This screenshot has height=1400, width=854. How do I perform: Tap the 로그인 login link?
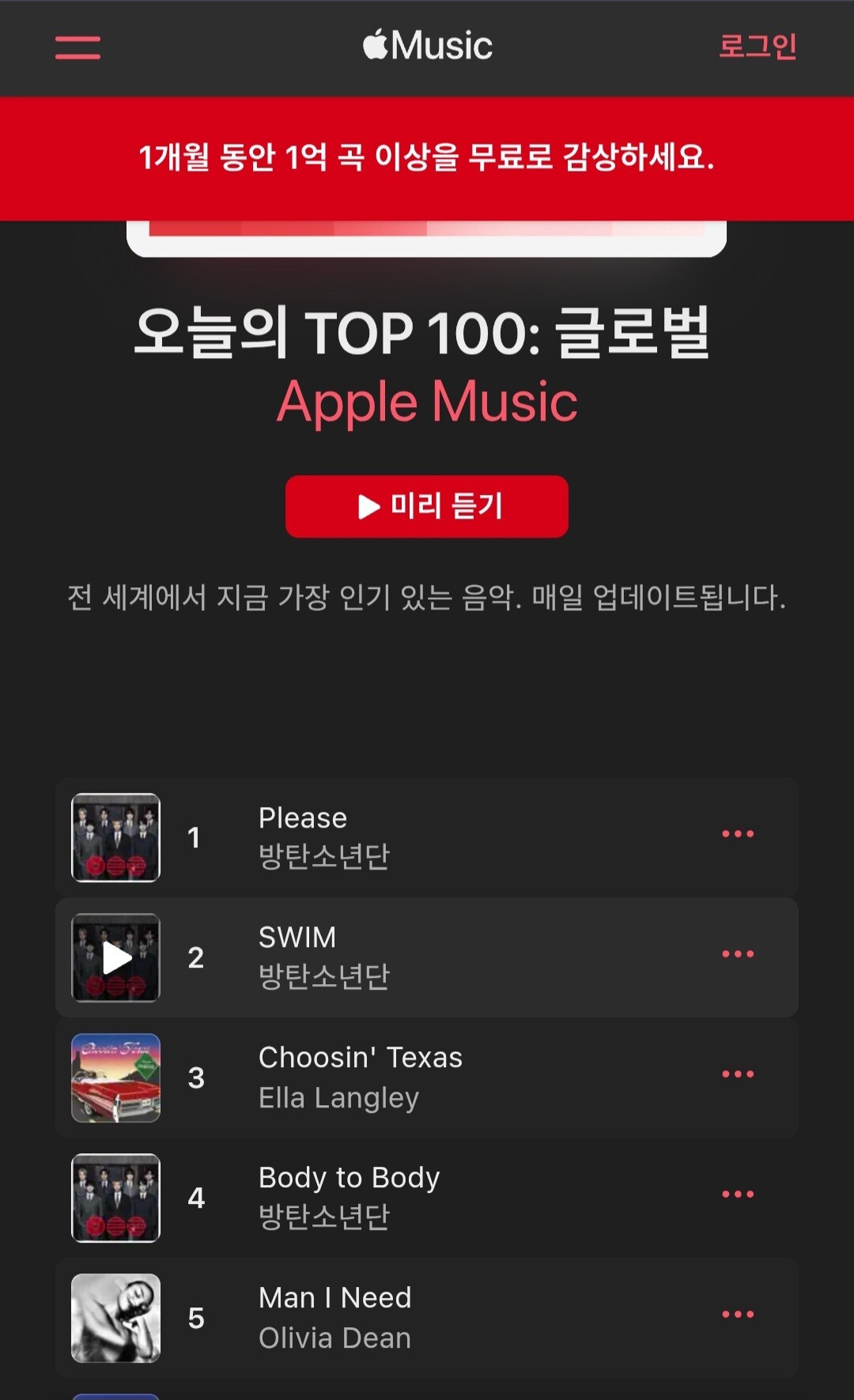coord(758,46)
